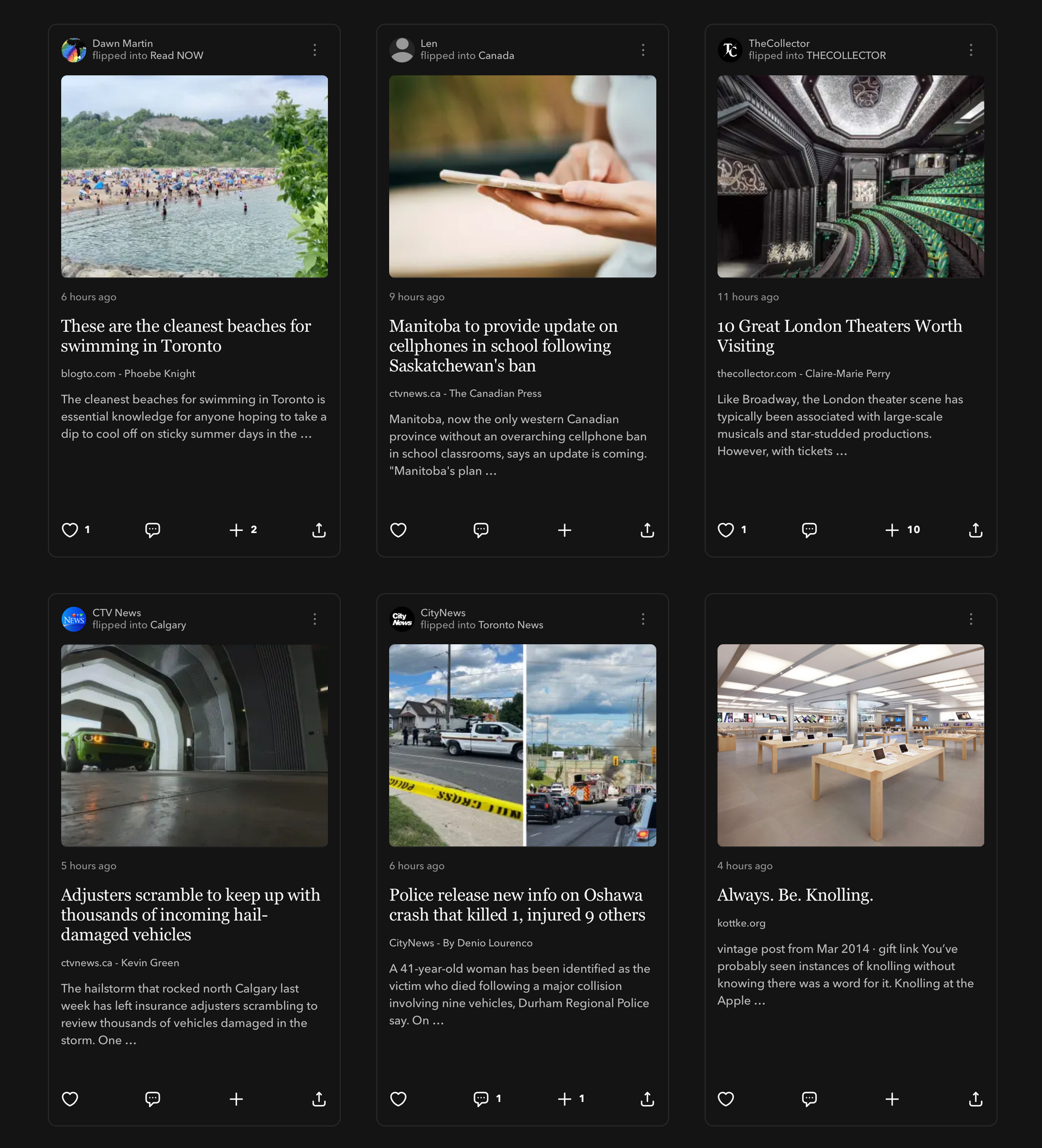Open the Calgary magazine link from CTV News

pyautogui.click(x=168, y=625)
